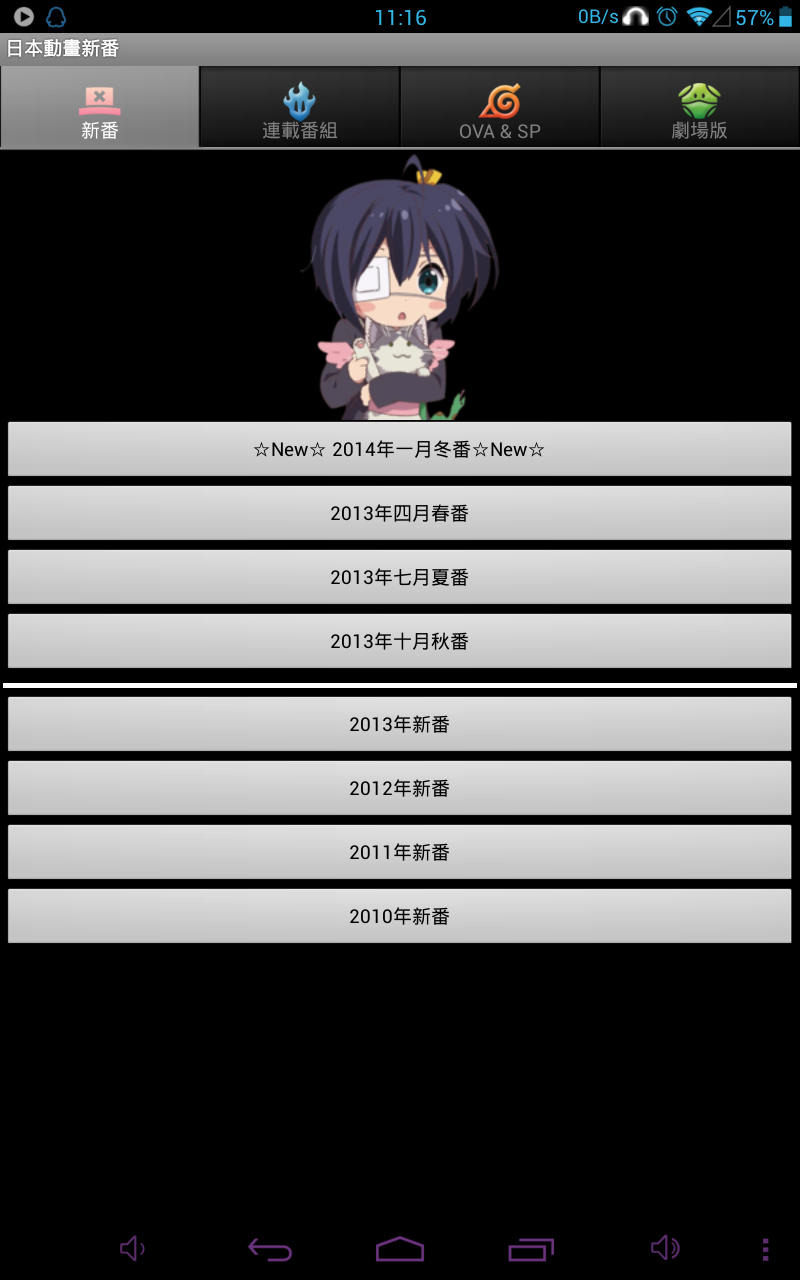Image resolution: width=800 pixels, height=1280 pixels.
Task: Select the 新番 tab
Action: pyautogui.click(x=100, y=107)
